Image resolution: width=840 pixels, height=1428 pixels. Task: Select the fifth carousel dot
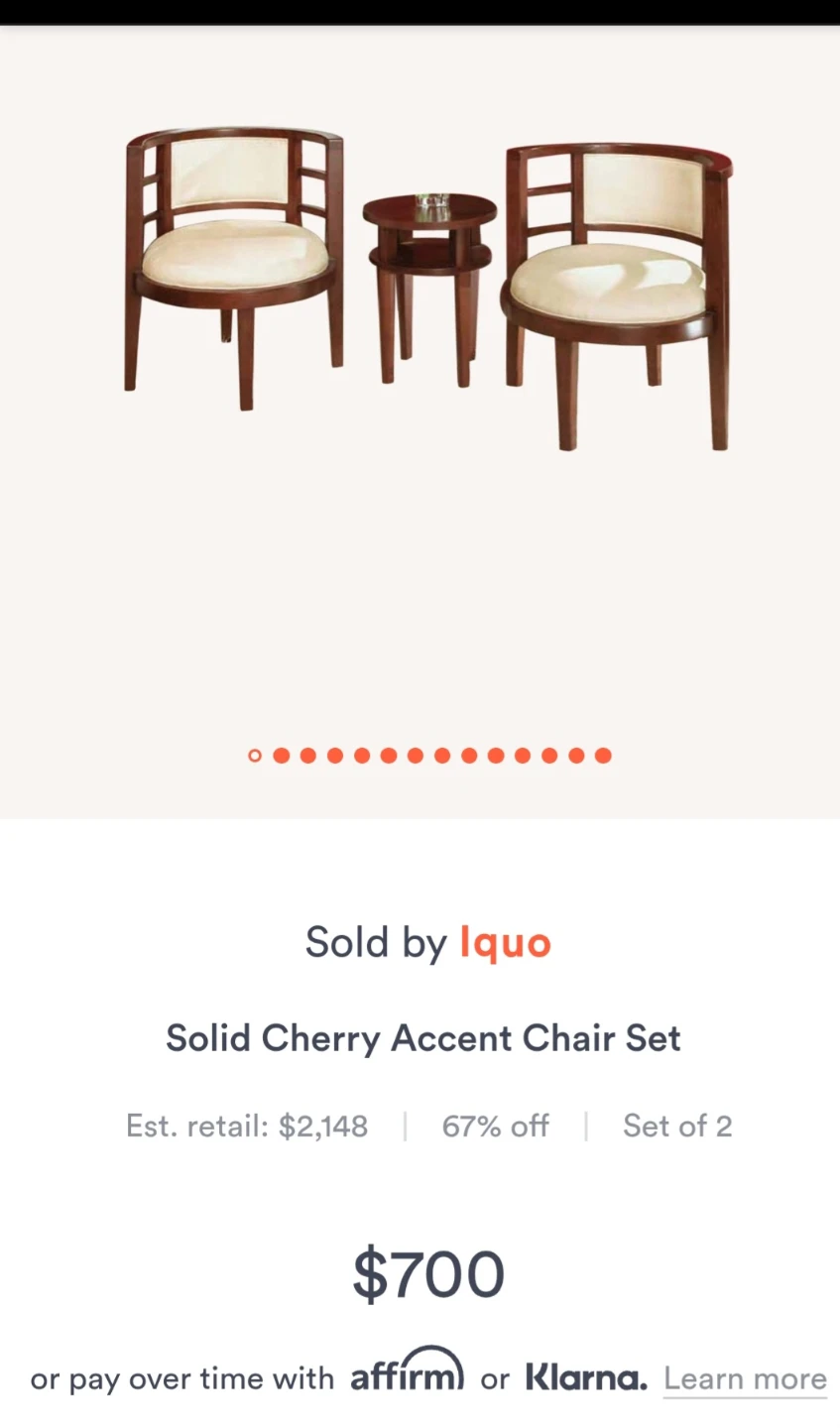tap(362, 756)
